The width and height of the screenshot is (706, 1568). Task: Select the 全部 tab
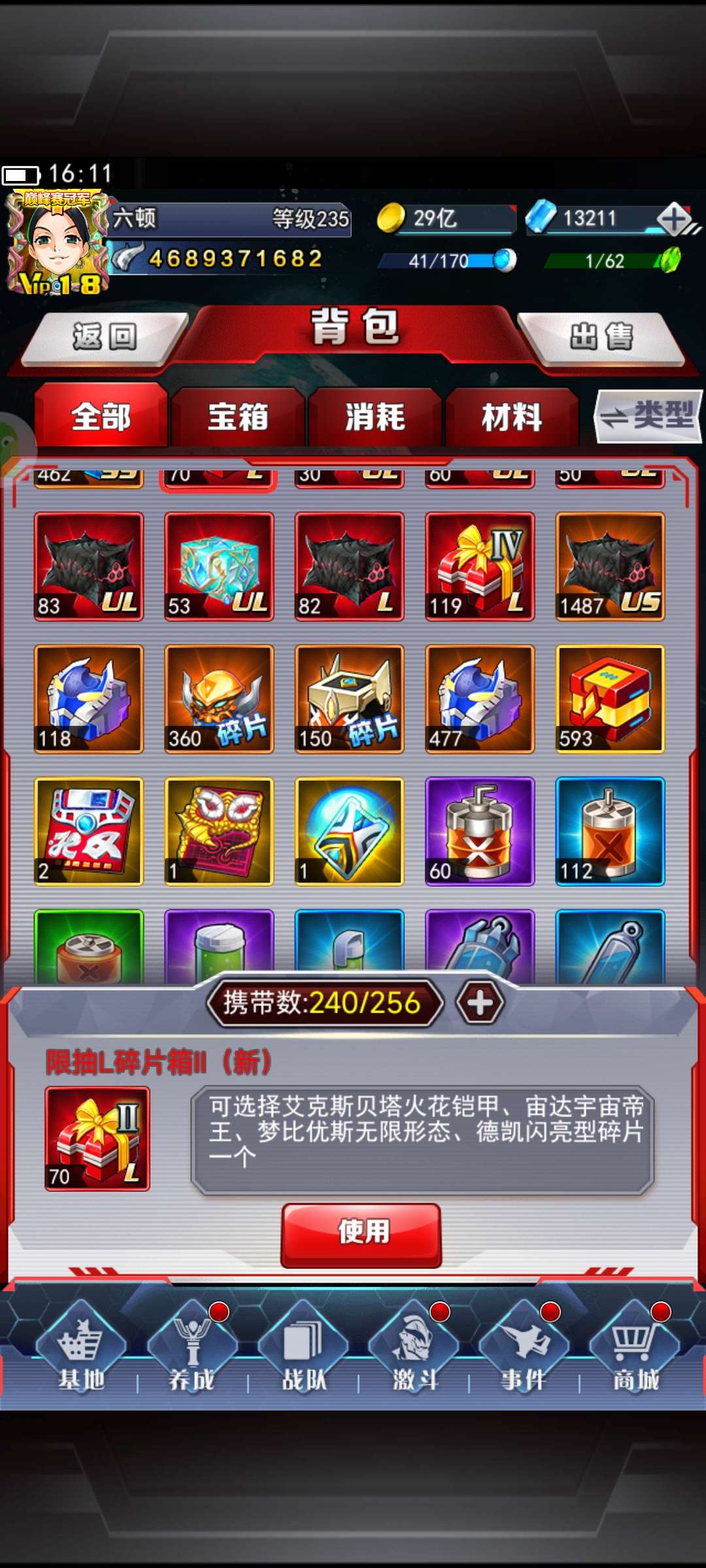[x=101, y=416]
